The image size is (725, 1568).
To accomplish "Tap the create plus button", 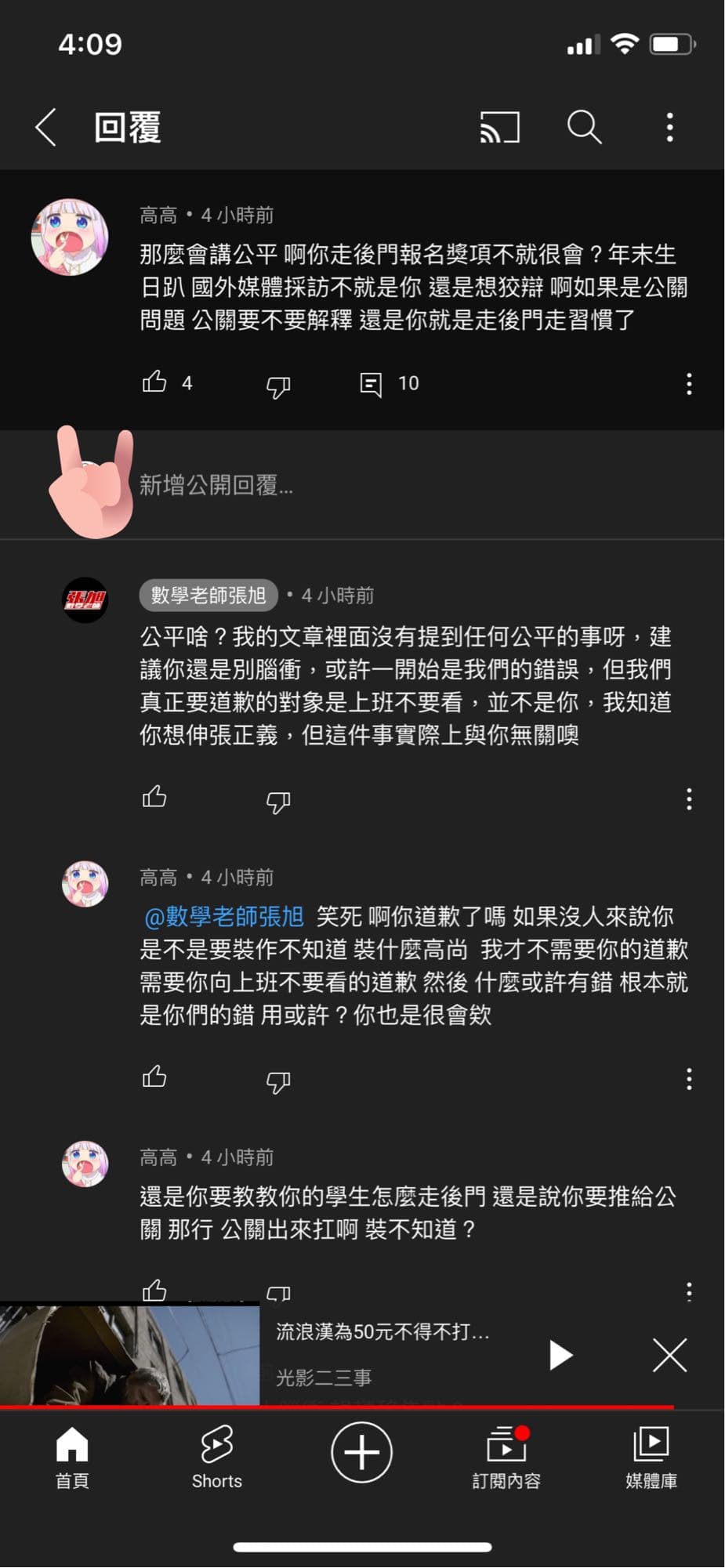I will [x=361, y=1452].
